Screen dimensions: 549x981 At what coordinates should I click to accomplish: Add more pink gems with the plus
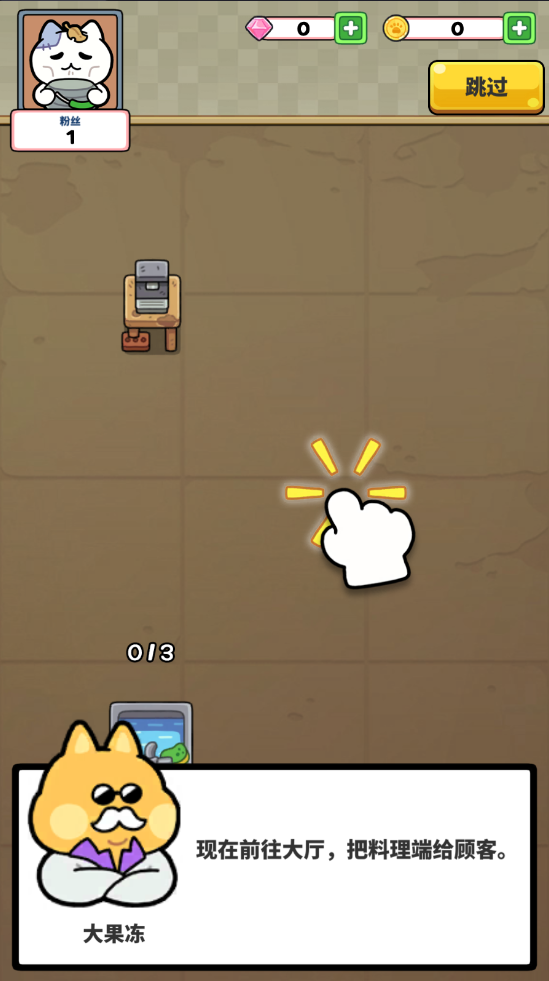coord(351,28)
